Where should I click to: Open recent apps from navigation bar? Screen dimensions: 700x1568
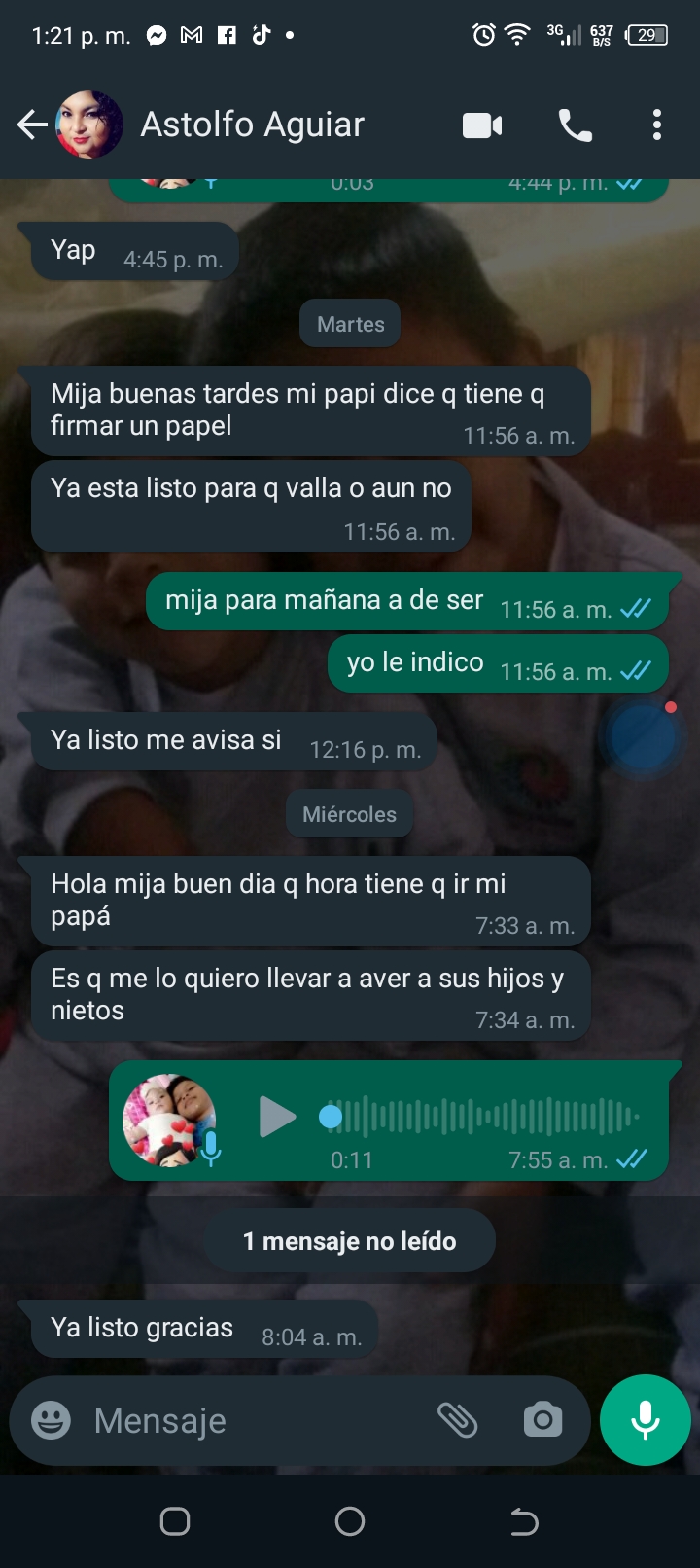tap(175, 1521)
